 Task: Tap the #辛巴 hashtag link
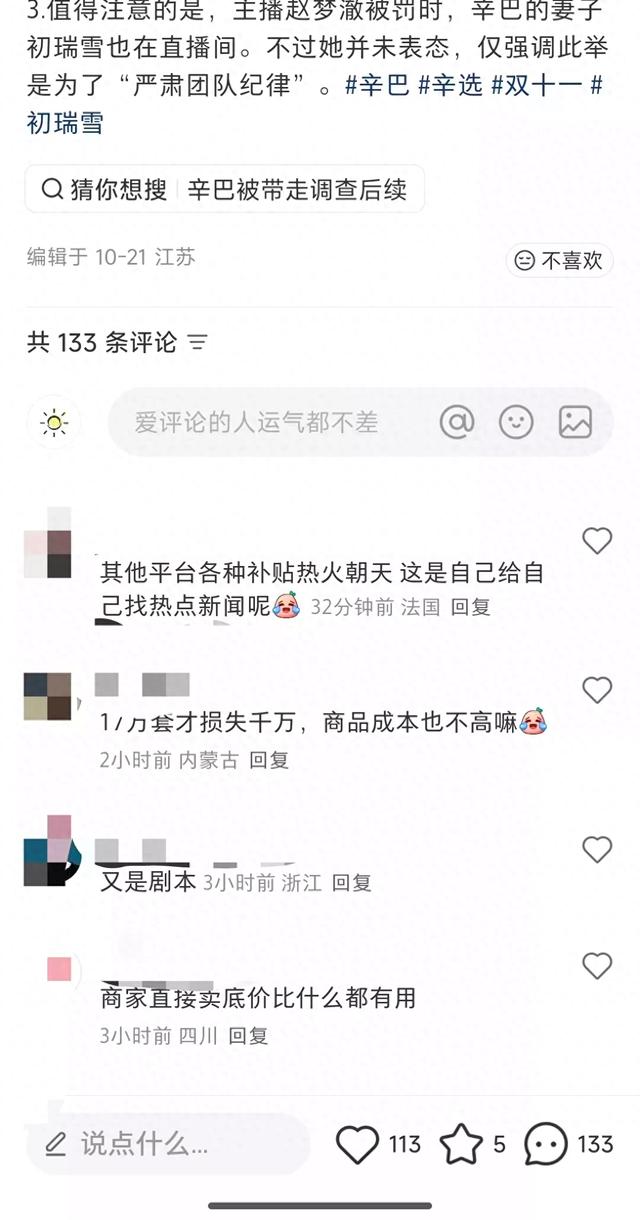(377, 87)
